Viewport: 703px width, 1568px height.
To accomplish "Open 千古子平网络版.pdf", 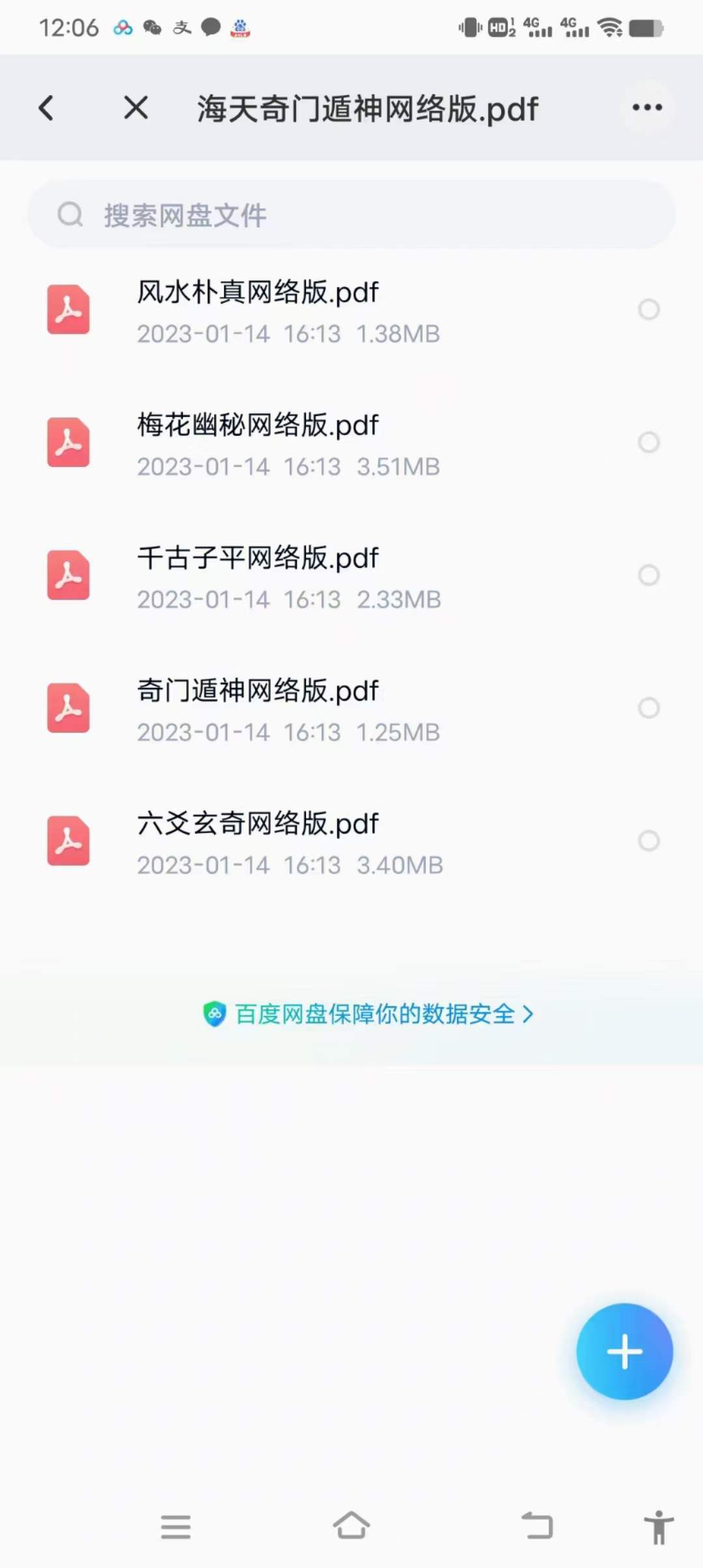I will (x=351, y=577).
